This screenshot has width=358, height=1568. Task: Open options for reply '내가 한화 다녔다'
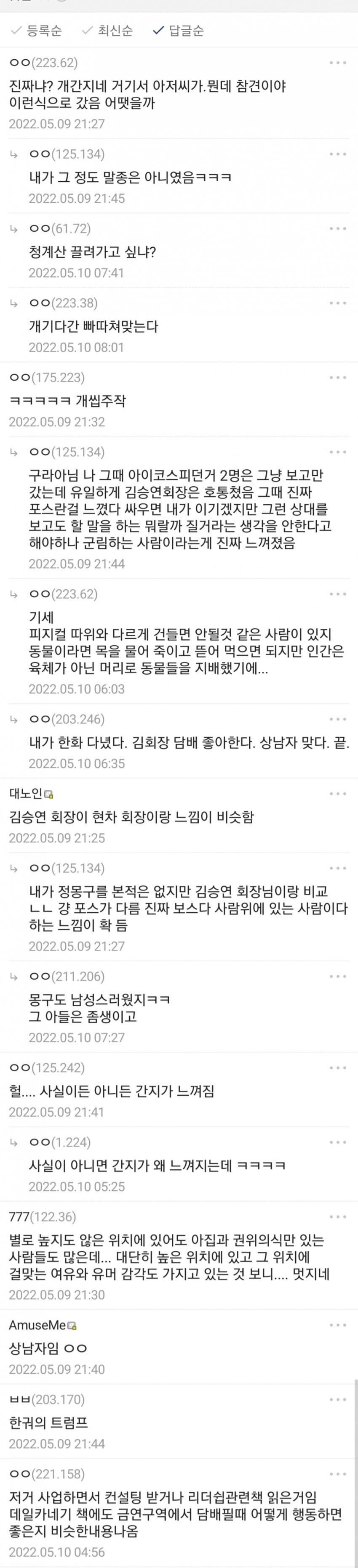[x=337, y=720]
